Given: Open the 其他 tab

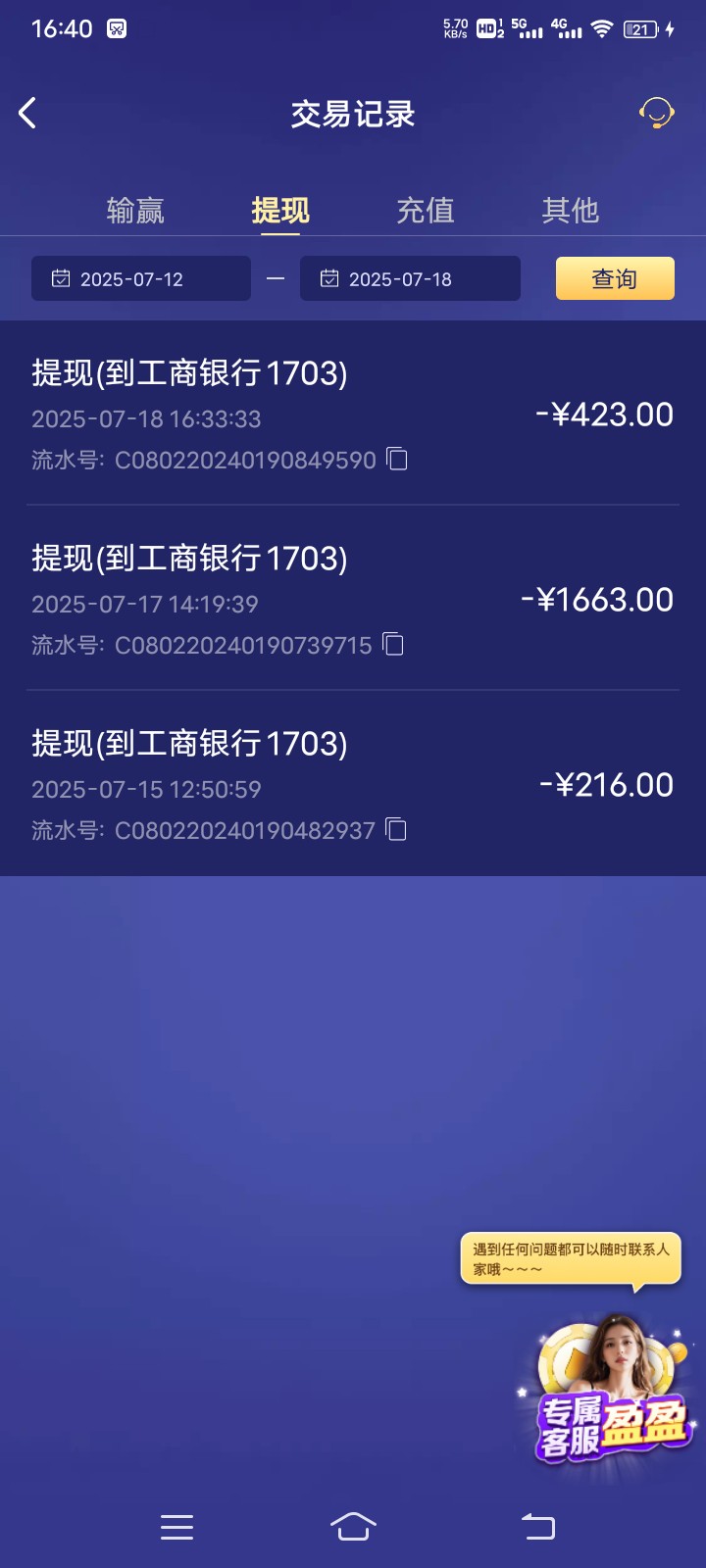Looking at the screenshot, I should coord(570,210).
